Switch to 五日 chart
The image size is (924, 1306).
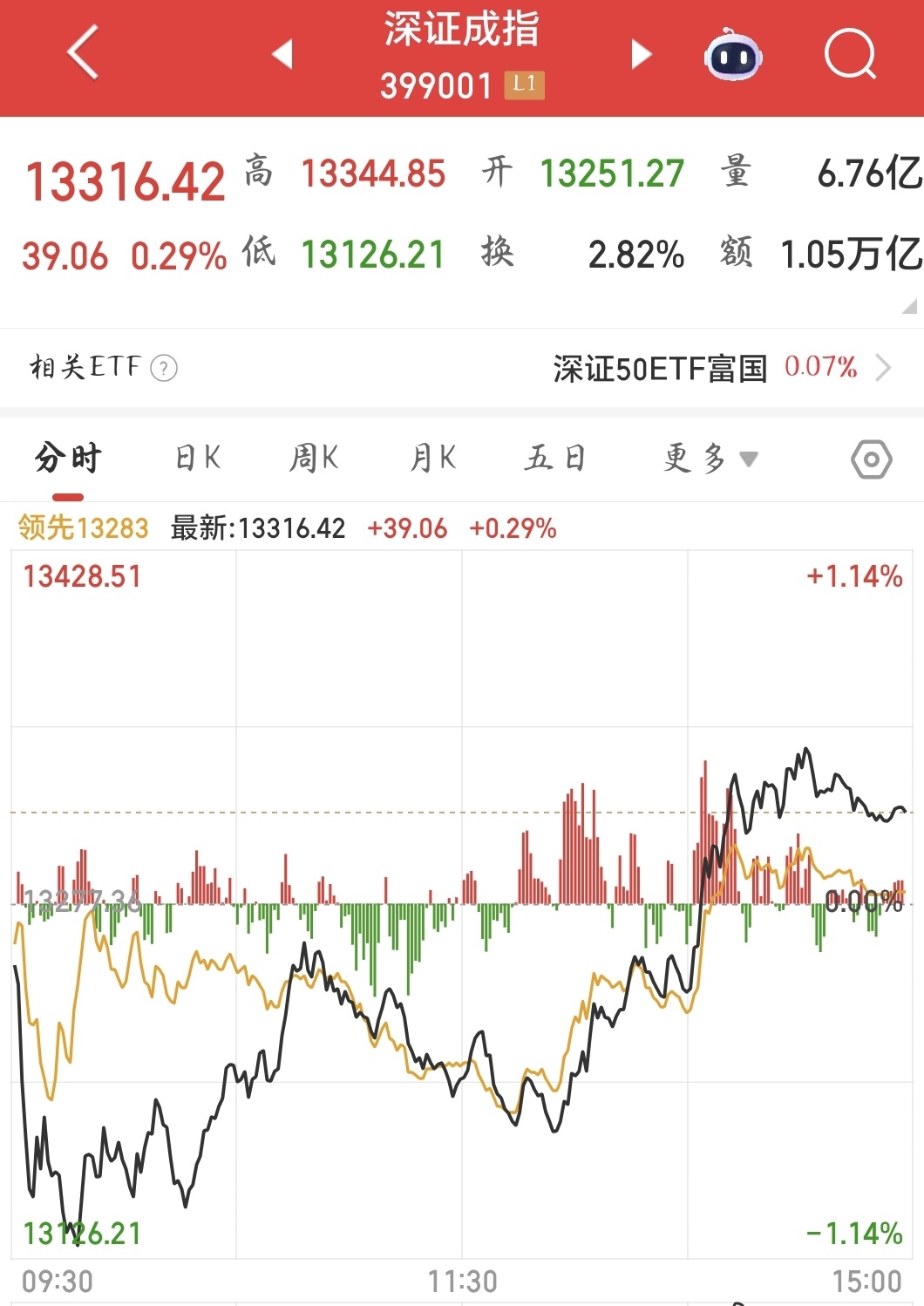tap(554, 458)
